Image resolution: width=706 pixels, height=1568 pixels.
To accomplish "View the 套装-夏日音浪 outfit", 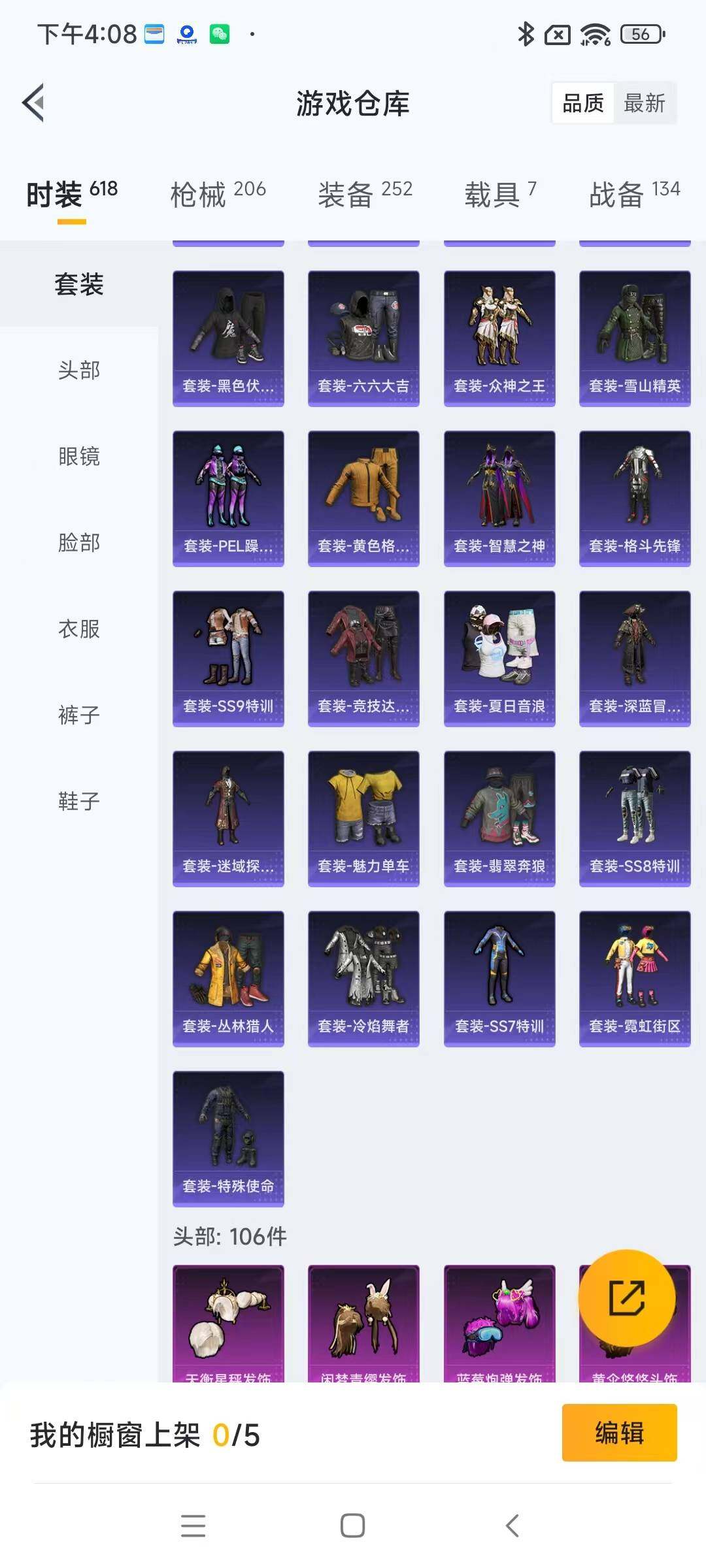I will click(499, 659).
